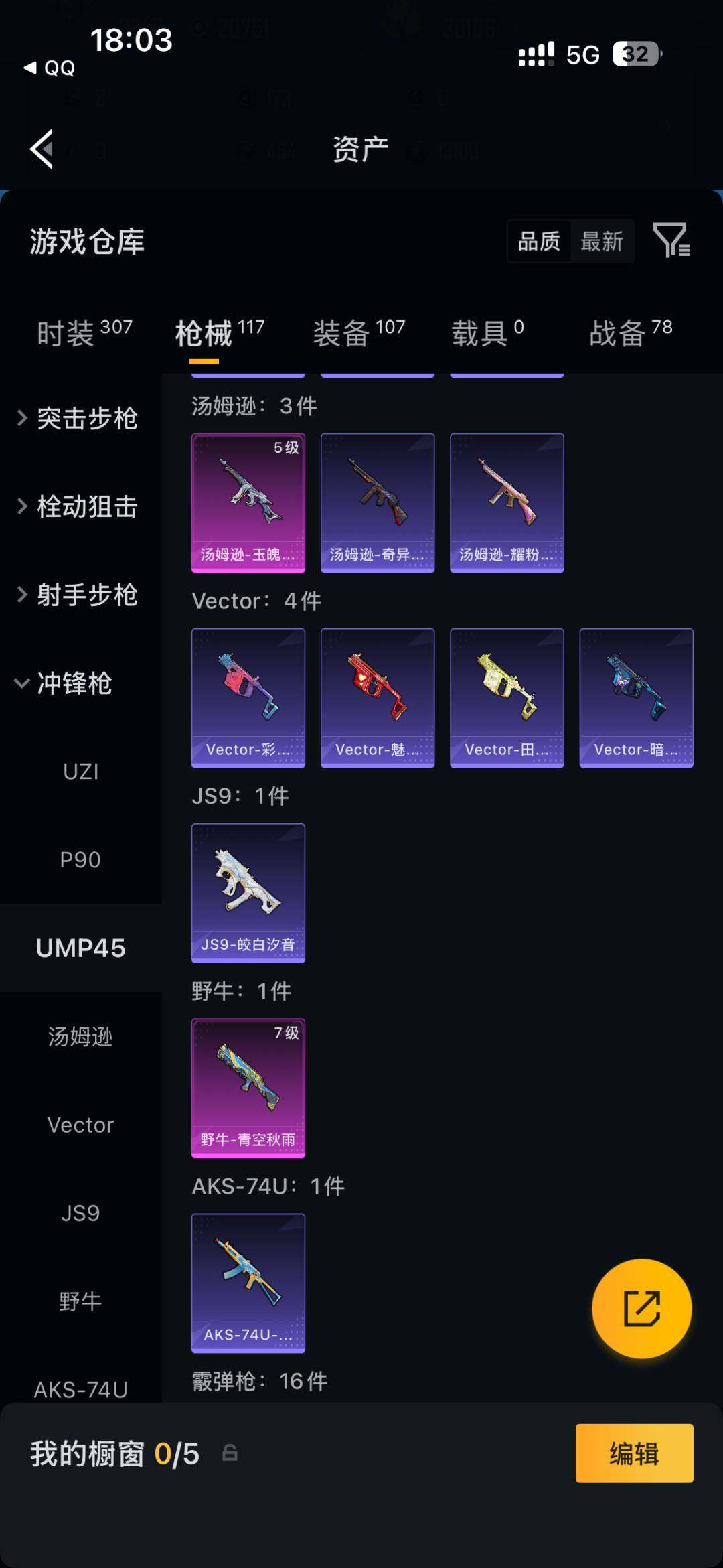Screen dimensions: 723x1568
Task: Select P90 in the sidebar
Action: point(80,859)
